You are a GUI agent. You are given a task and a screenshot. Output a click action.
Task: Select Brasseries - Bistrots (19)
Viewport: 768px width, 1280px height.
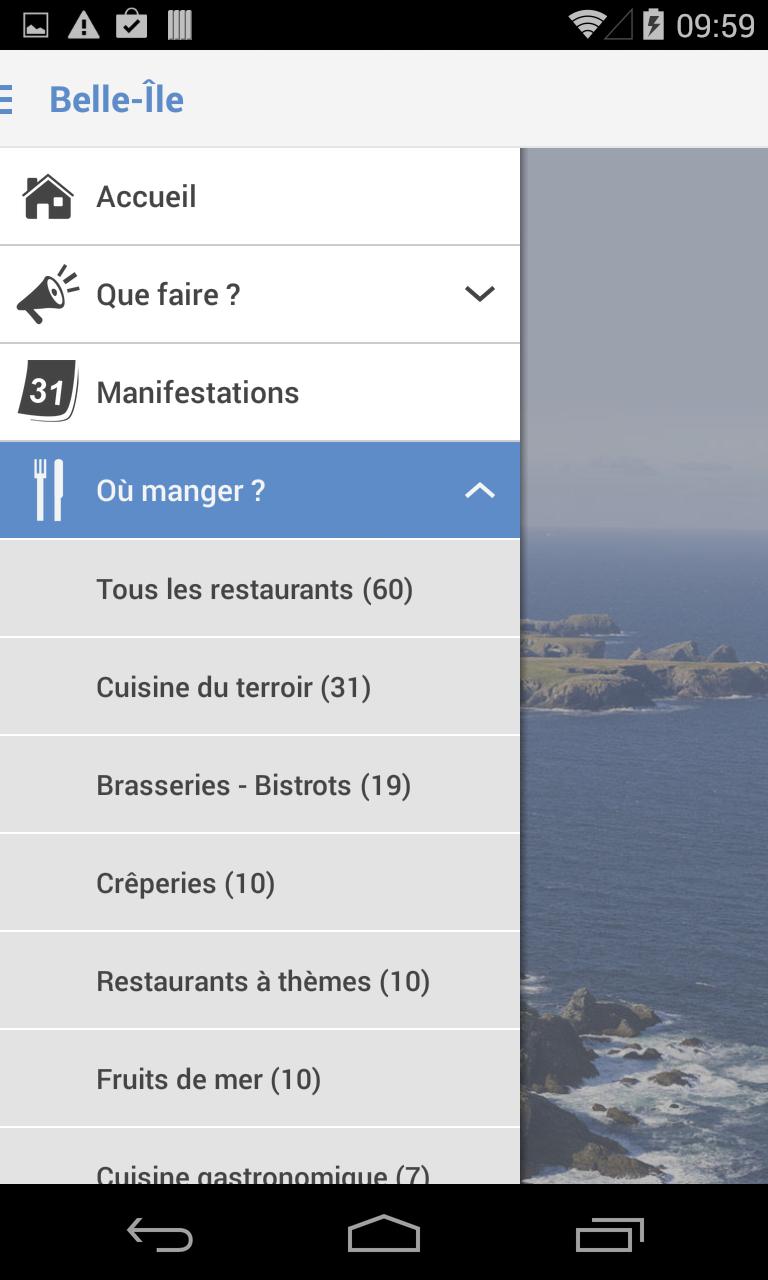[x=253, y=784]
